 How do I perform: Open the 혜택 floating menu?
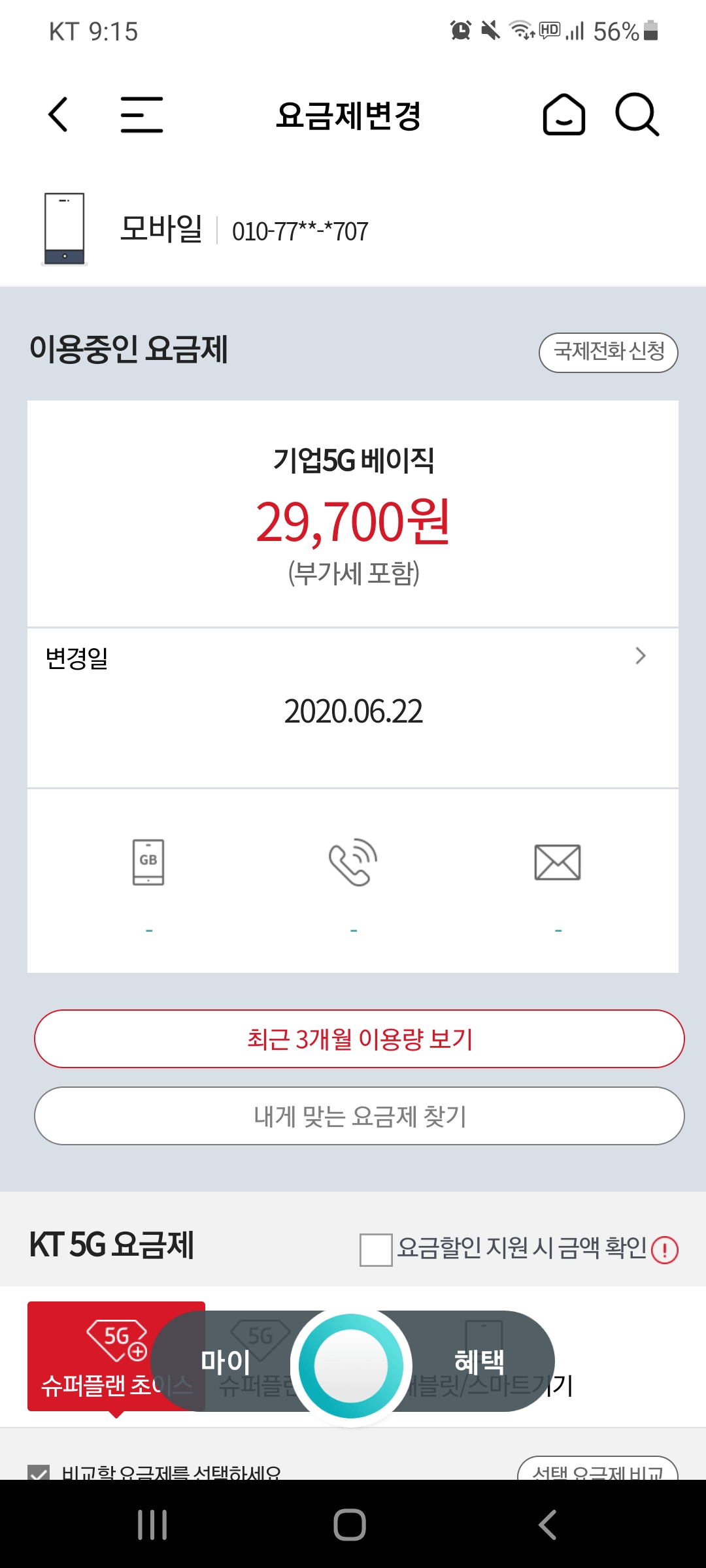coord(479,1362)
